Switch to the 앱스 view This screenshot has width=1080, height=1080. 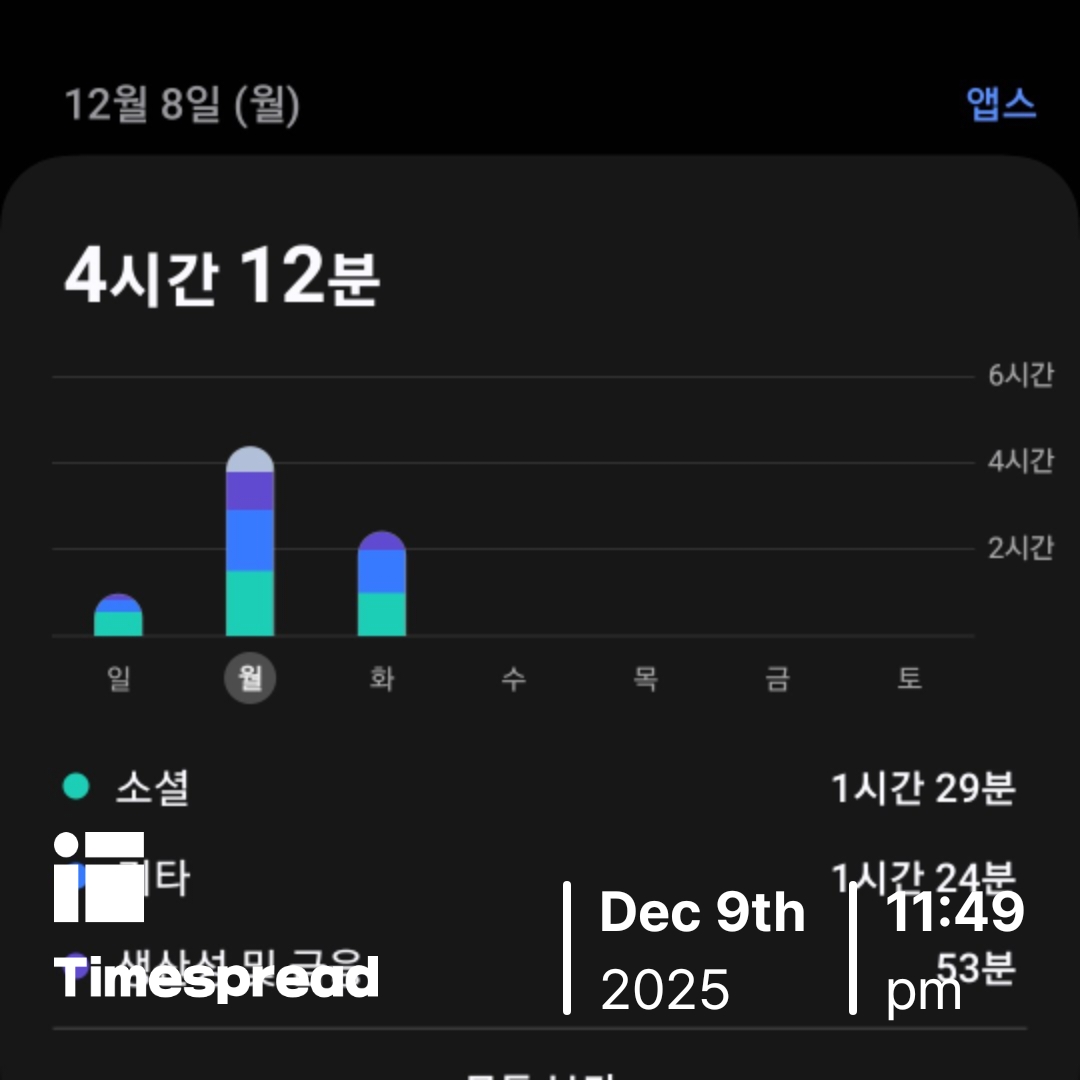click(1000, 104)
